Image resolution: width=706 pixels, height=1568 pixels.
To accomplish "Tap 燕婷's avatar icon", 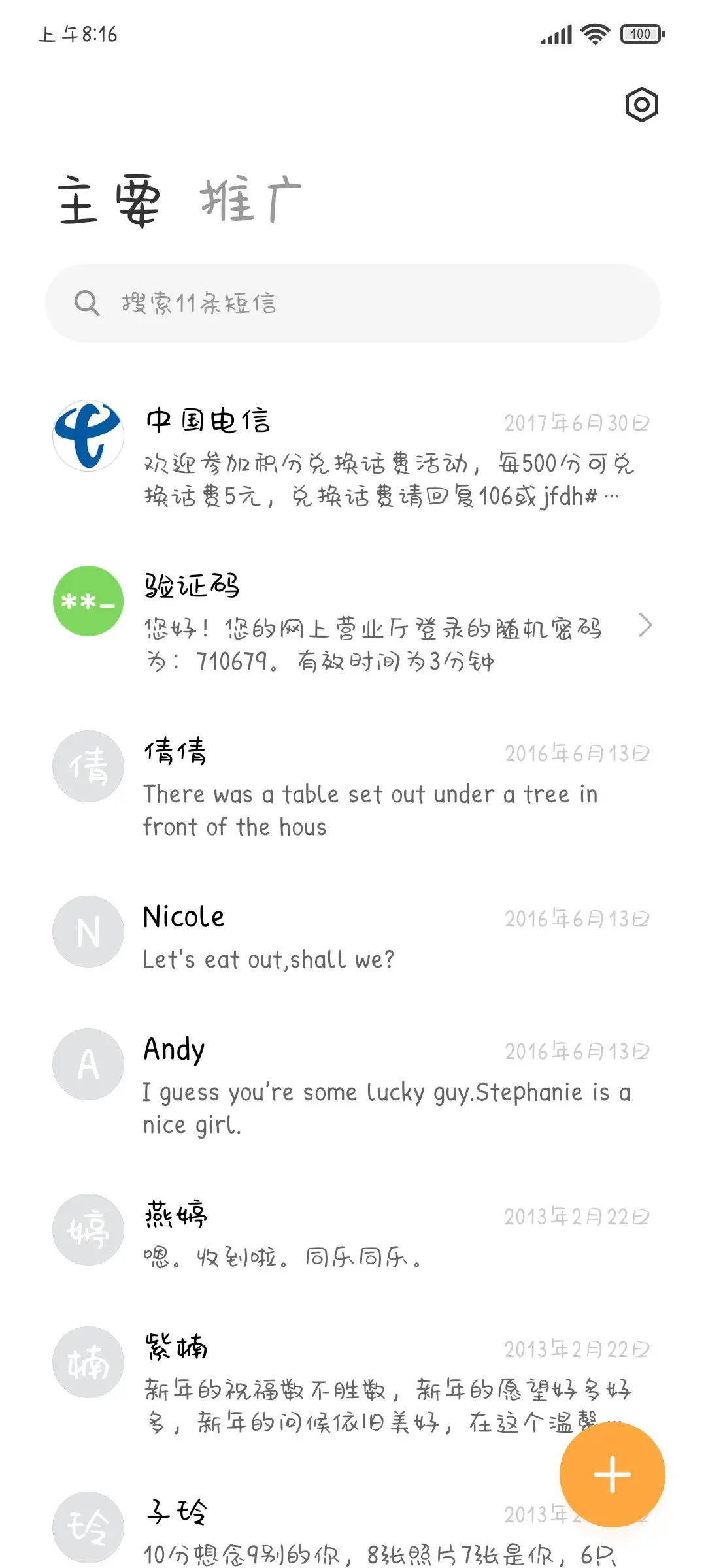I will [x=88, y=1230].
